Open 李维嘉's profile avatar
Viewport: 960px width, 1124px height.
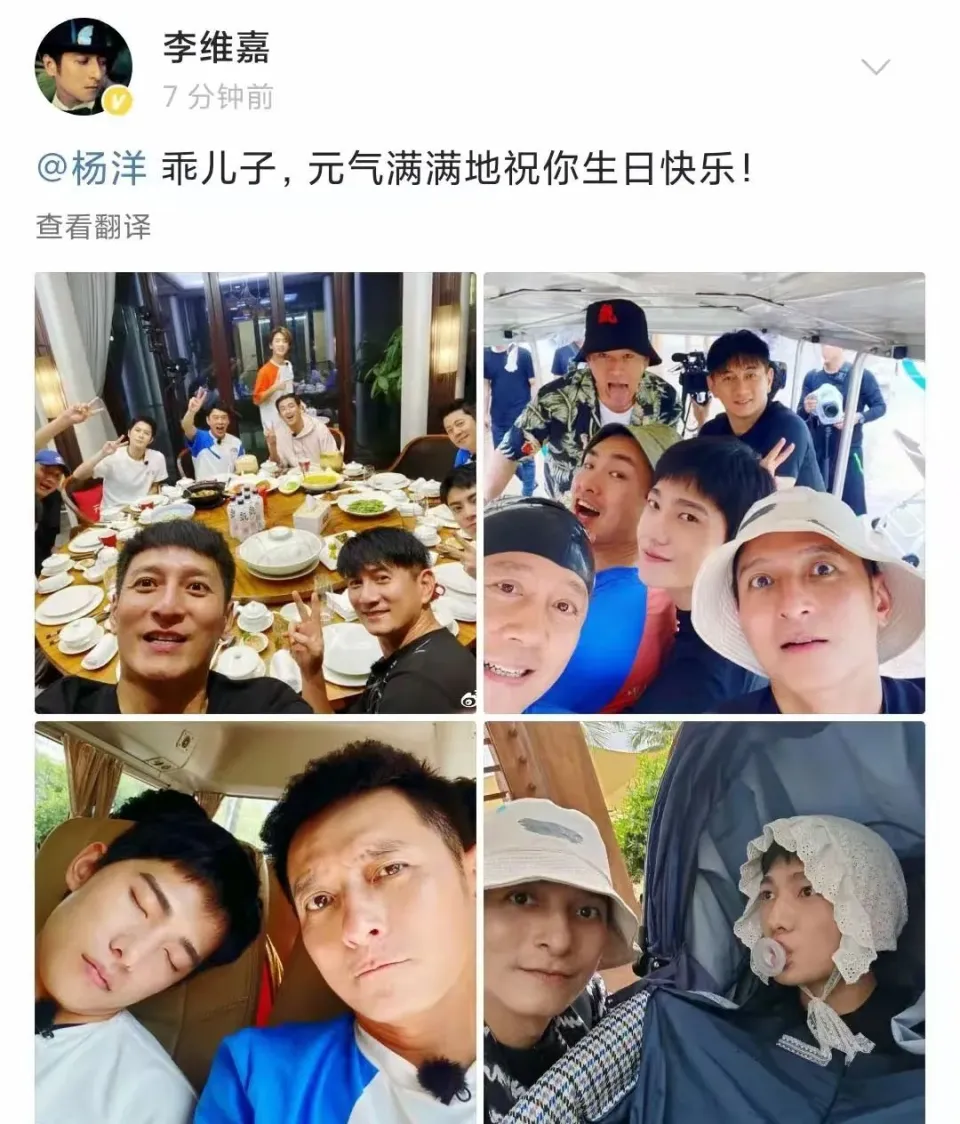pyautogui.click(x=83, y=66)
